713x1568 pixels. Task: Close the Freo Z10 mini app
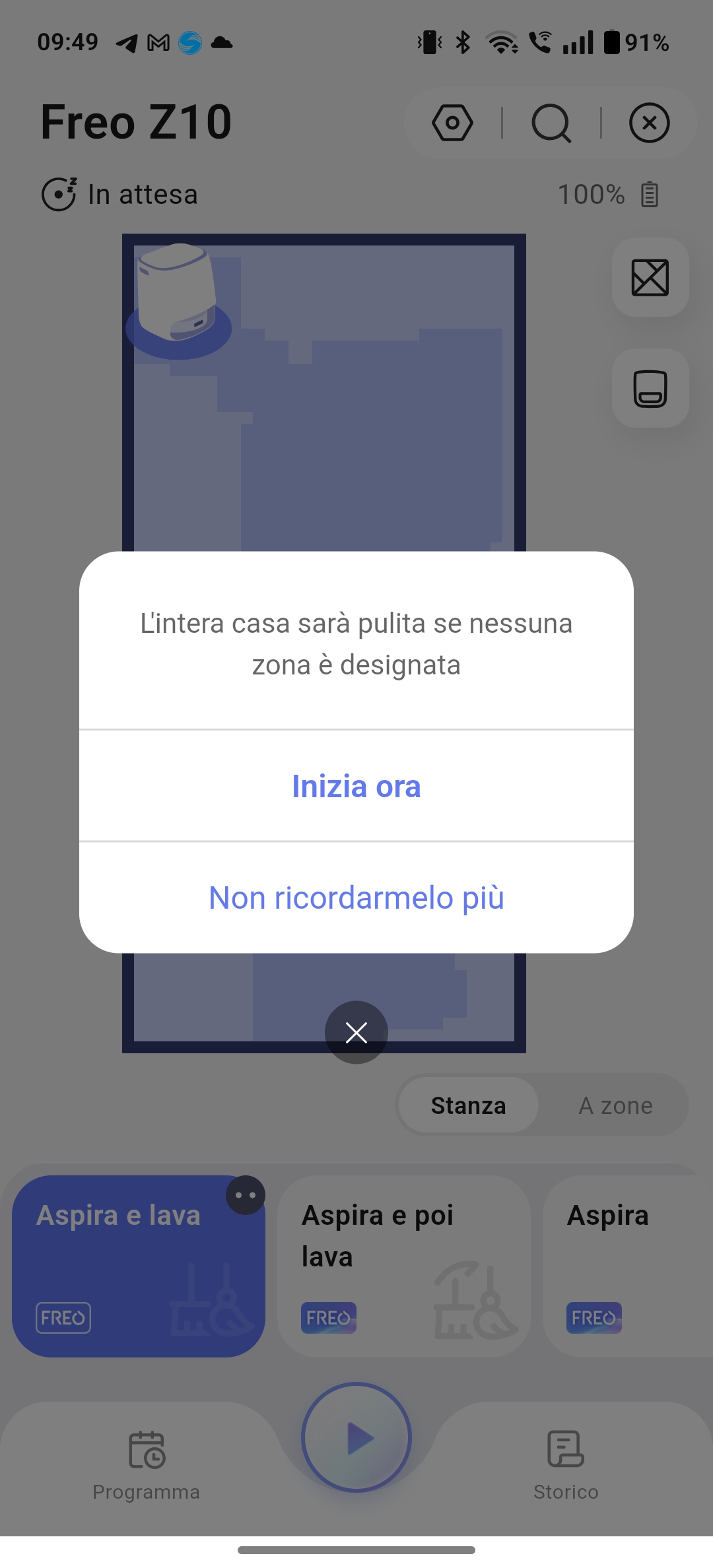pyautogui.click(x=650, y=123)
